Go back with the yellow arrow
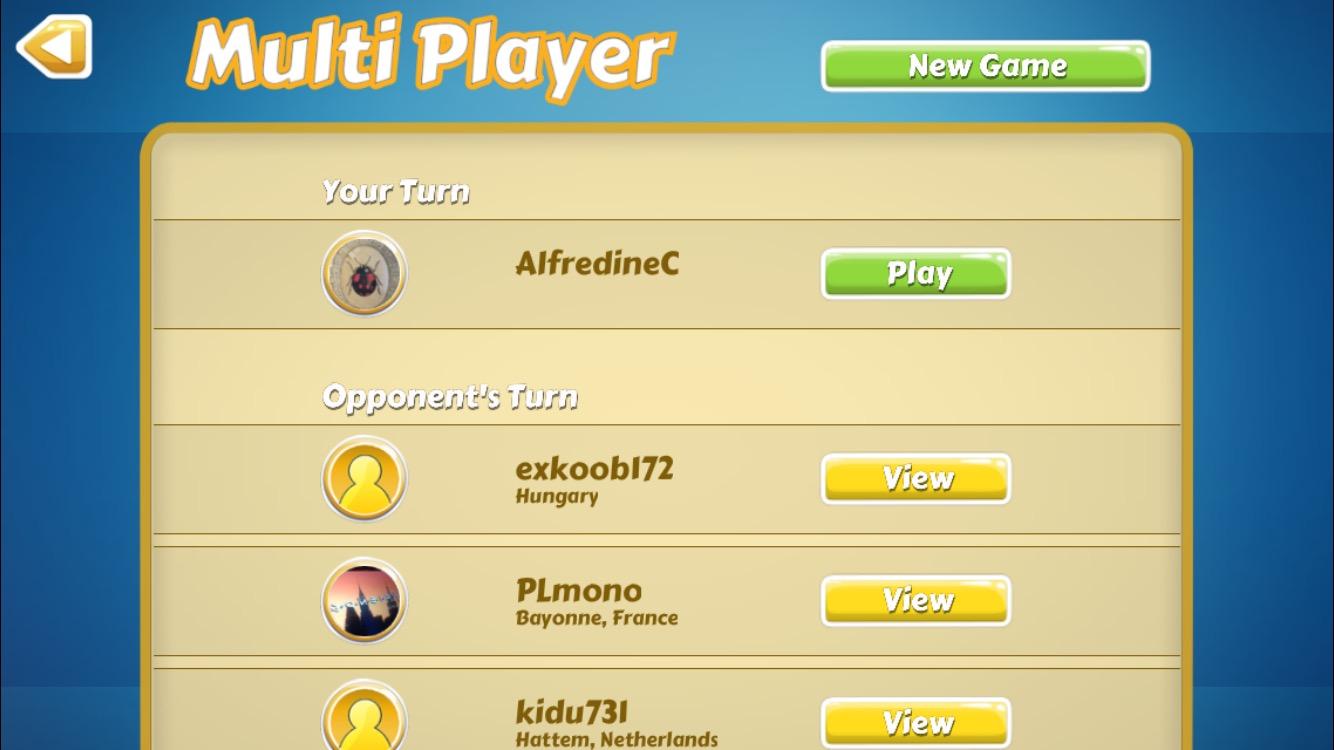1334x750 pixels. click(x=55, y=46)
